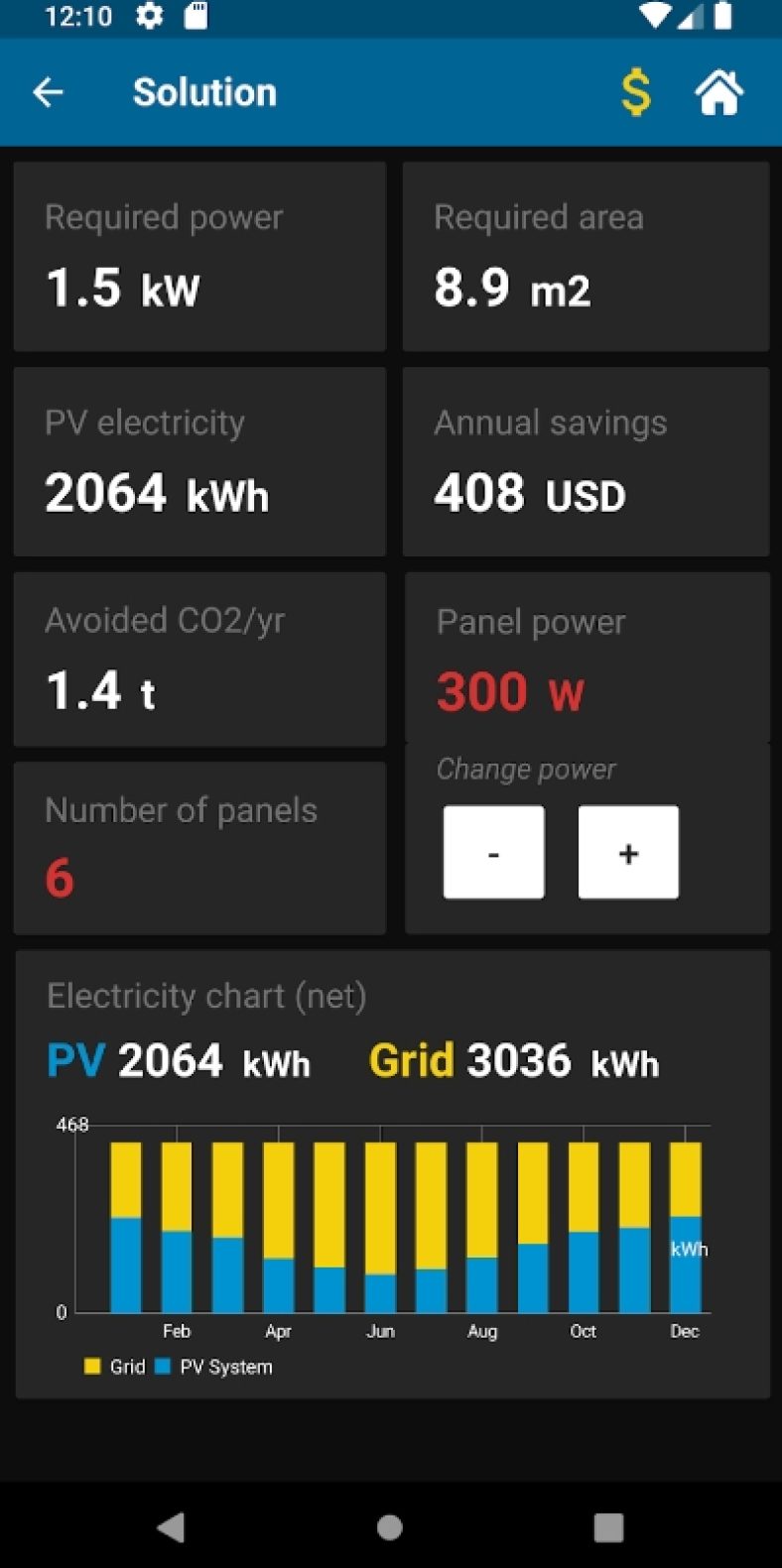Viewport: 782px width, 1568px height.
Task: Select the Required power card
Action: [x=198, y=256]
